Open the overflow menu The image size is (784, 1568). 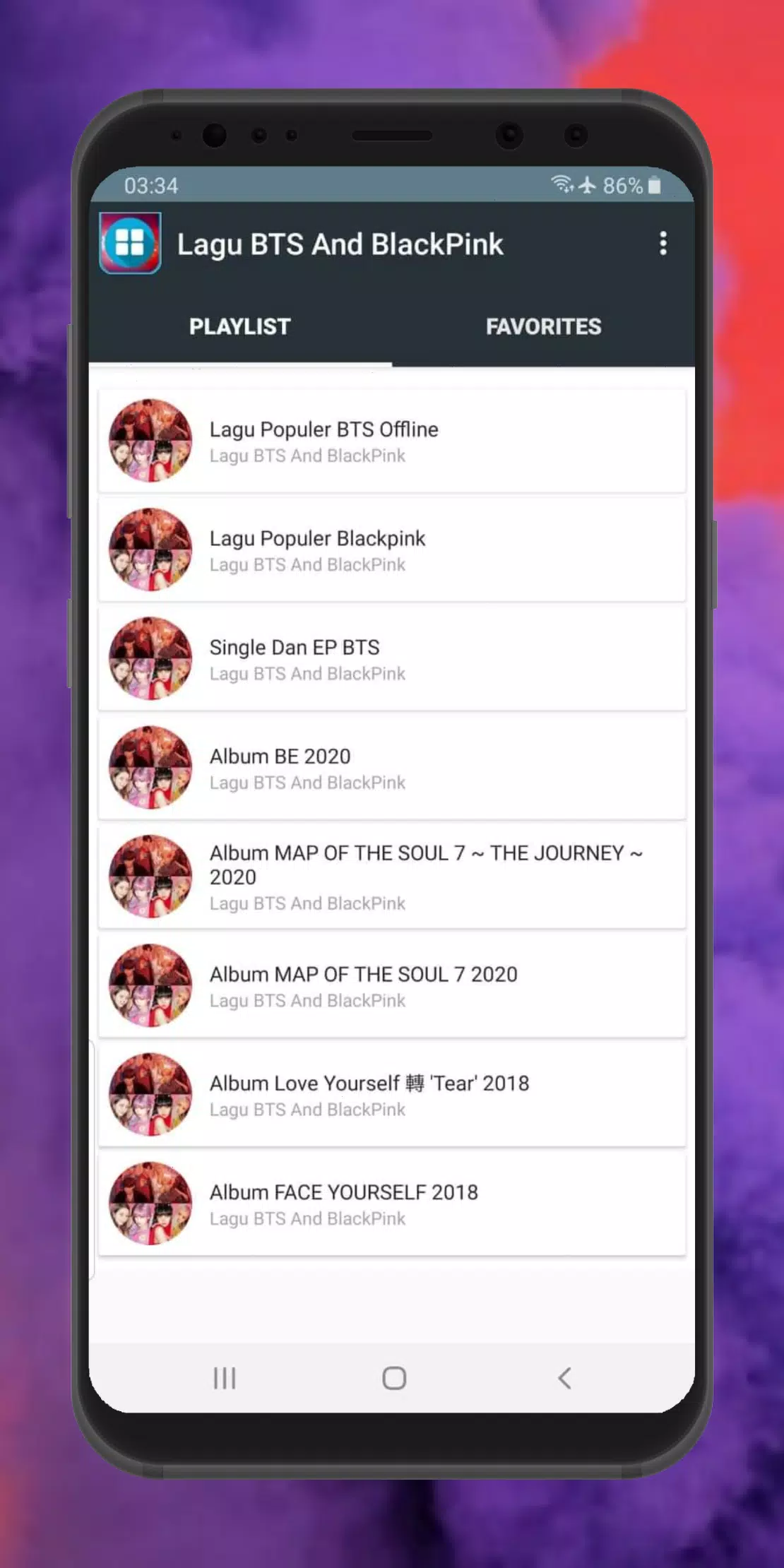(663, 244)
